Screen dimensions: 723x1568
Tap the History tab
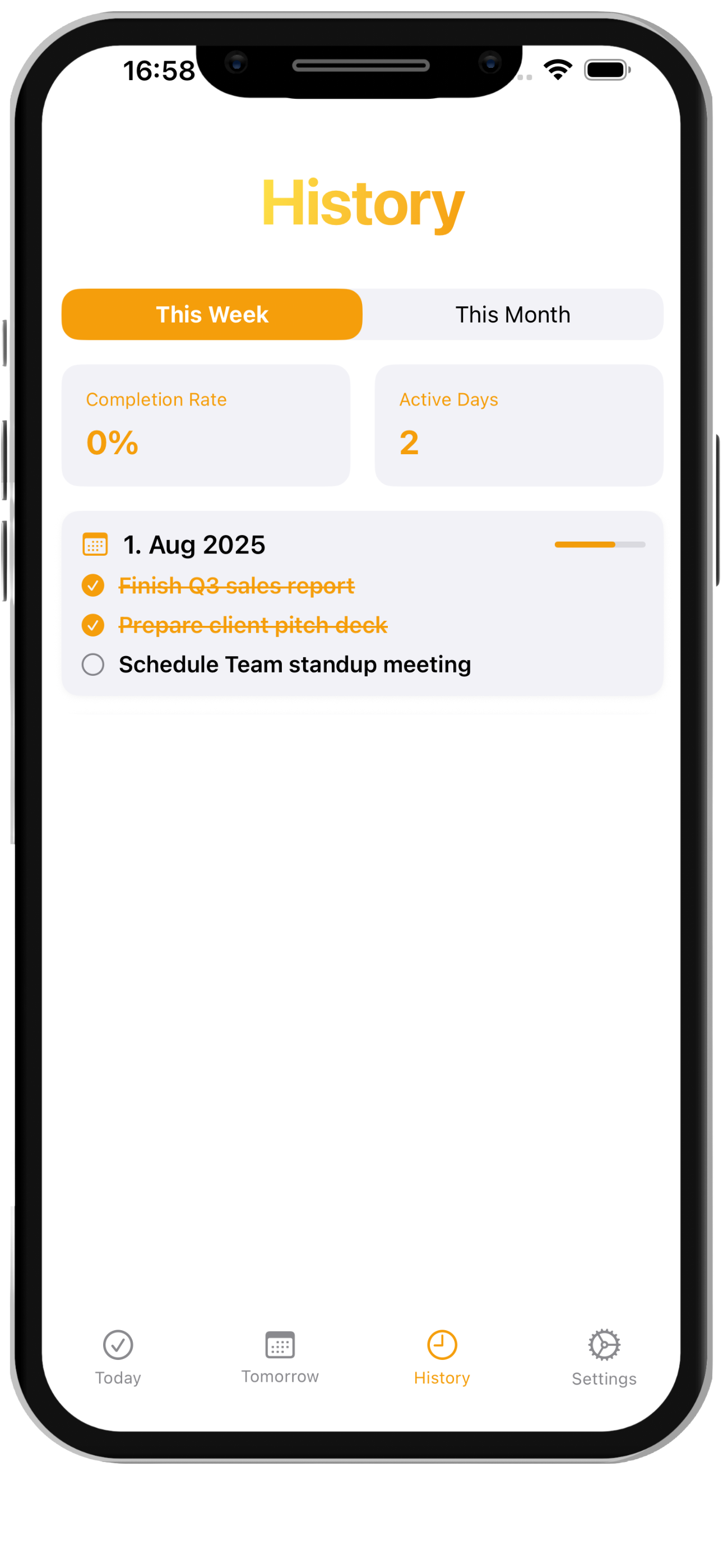(x=442, y=1357)
